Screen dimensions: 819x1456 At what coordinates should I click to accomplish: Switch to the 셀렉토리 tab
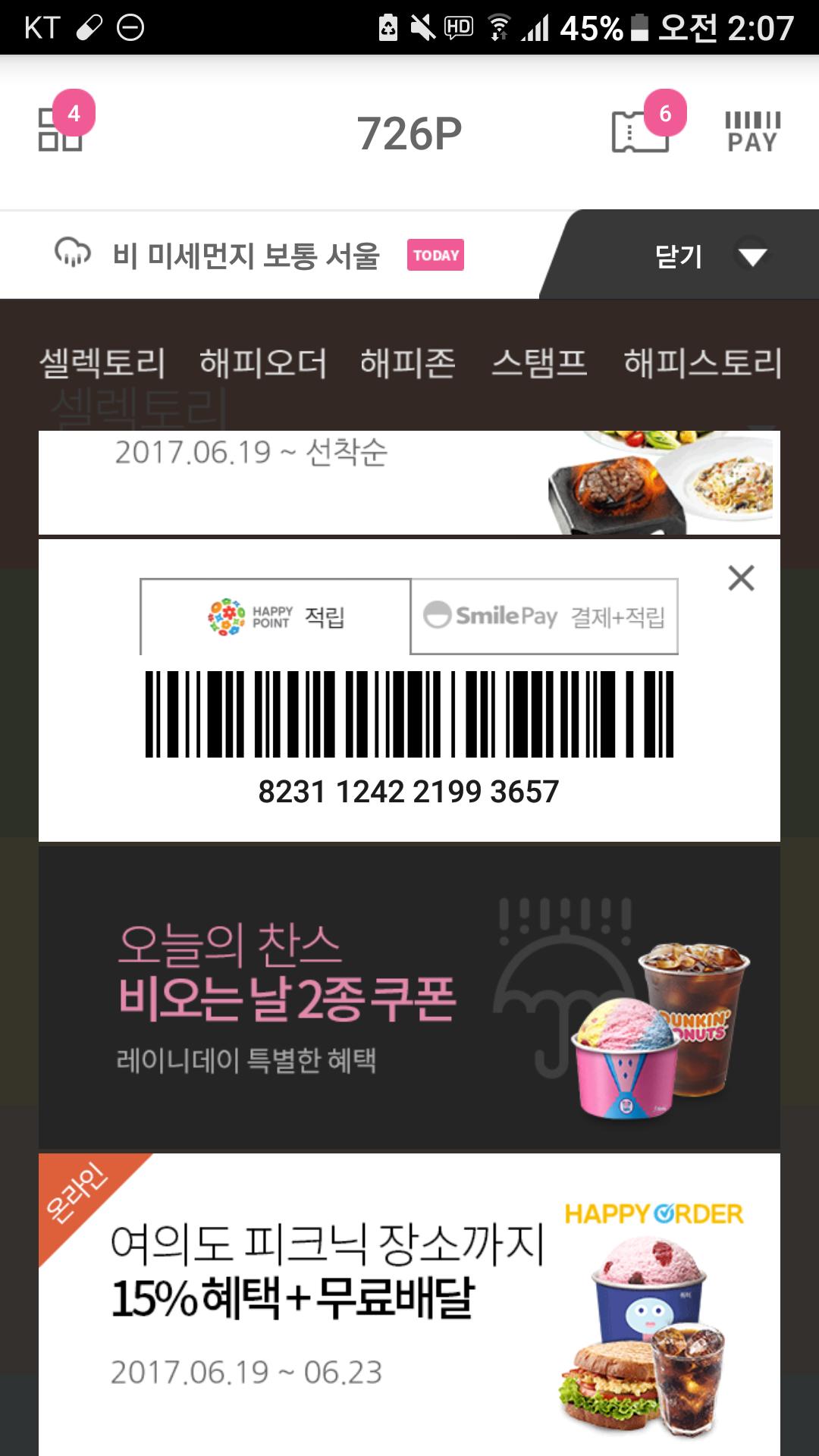[102, 362]
